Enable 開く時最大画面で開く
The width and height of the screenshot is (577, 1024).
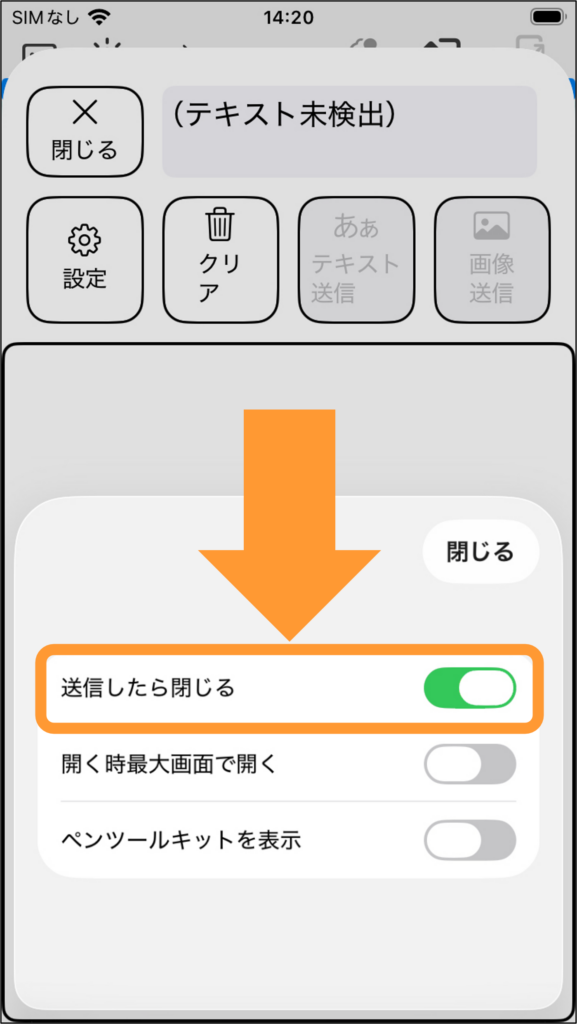pyautogui.click(x=470, y=763)
